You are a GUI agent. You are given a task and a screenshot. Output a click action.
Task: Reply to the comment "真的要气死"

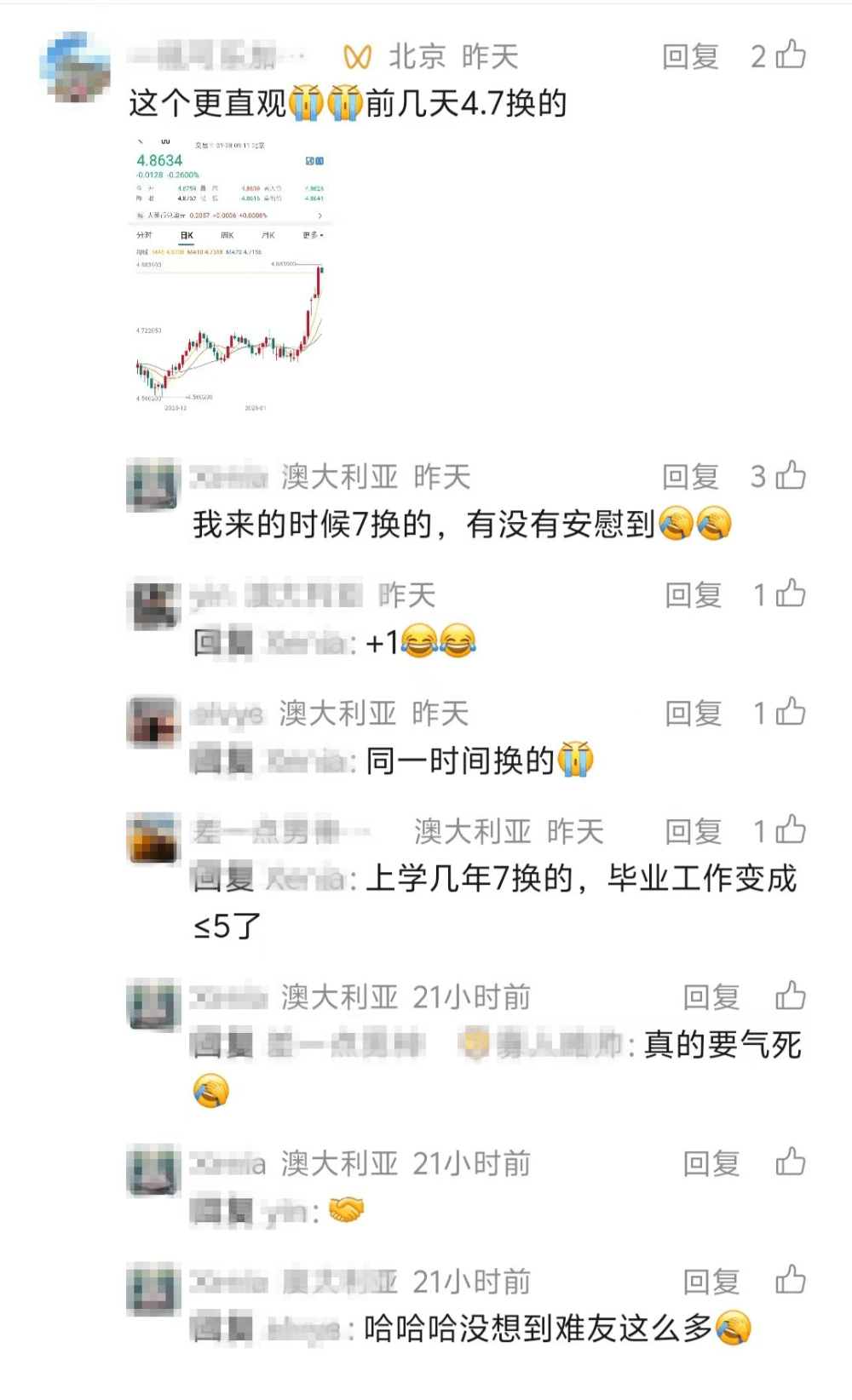click(x=711, y=997)
